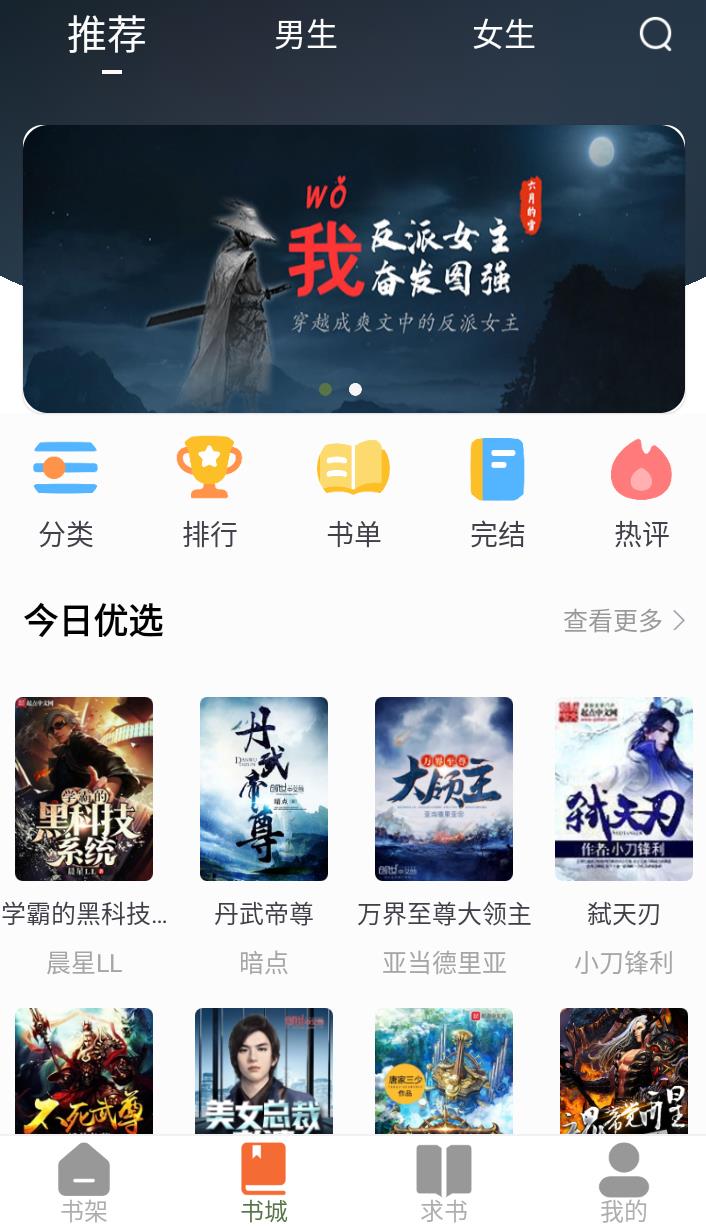The image size is (706, 1226).
Task: Open the book 弑天刃
Action: coord(624,789)
